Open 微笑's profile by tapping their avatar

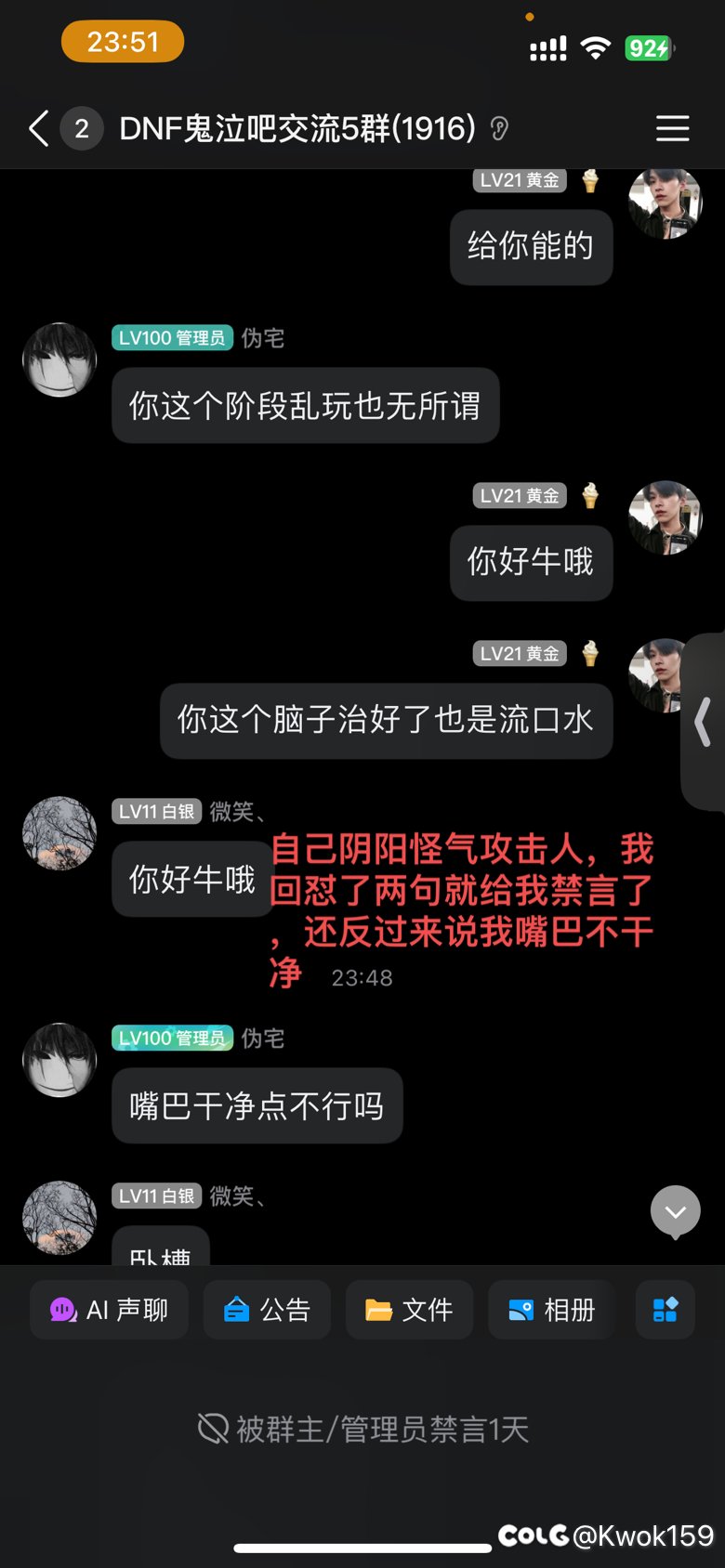tap(59, 832)
